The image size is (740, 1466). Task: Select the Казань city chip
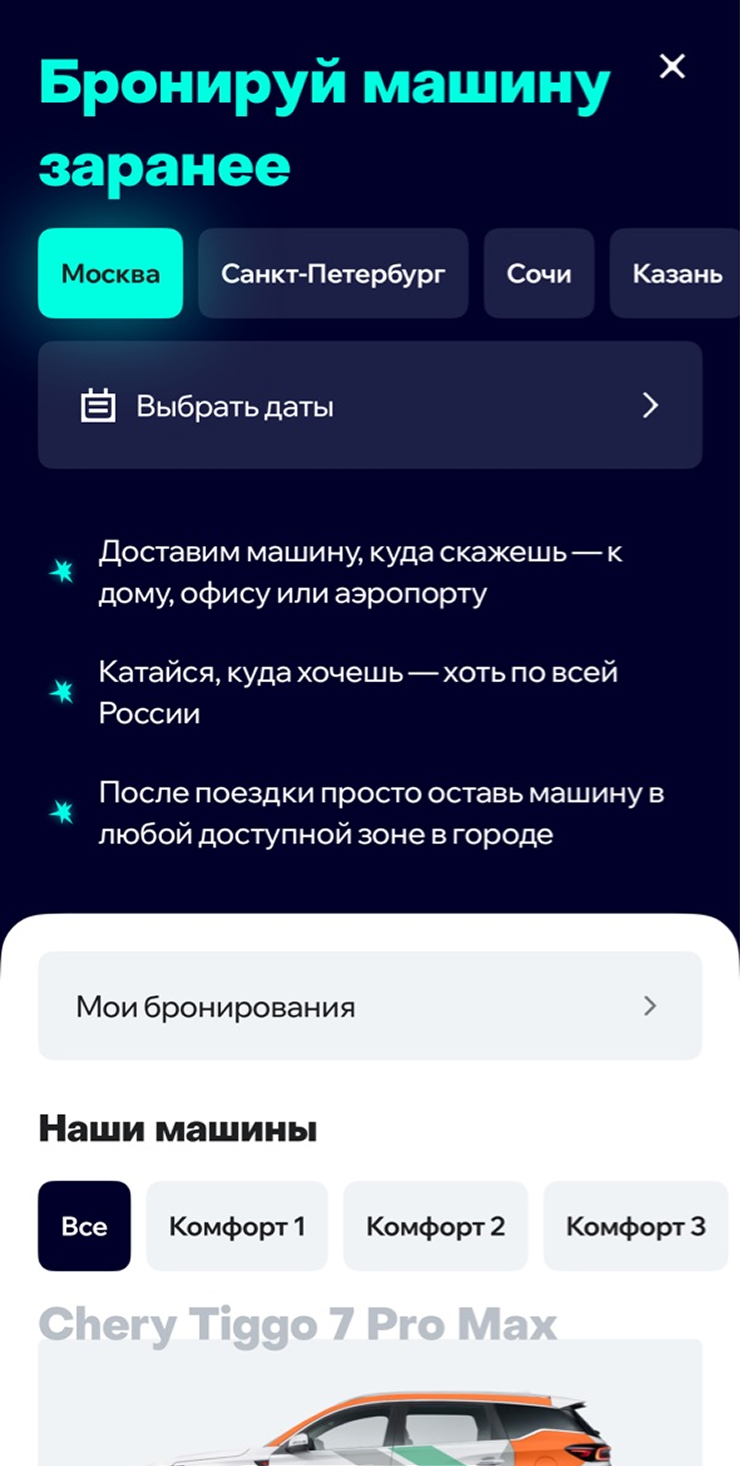677,273
